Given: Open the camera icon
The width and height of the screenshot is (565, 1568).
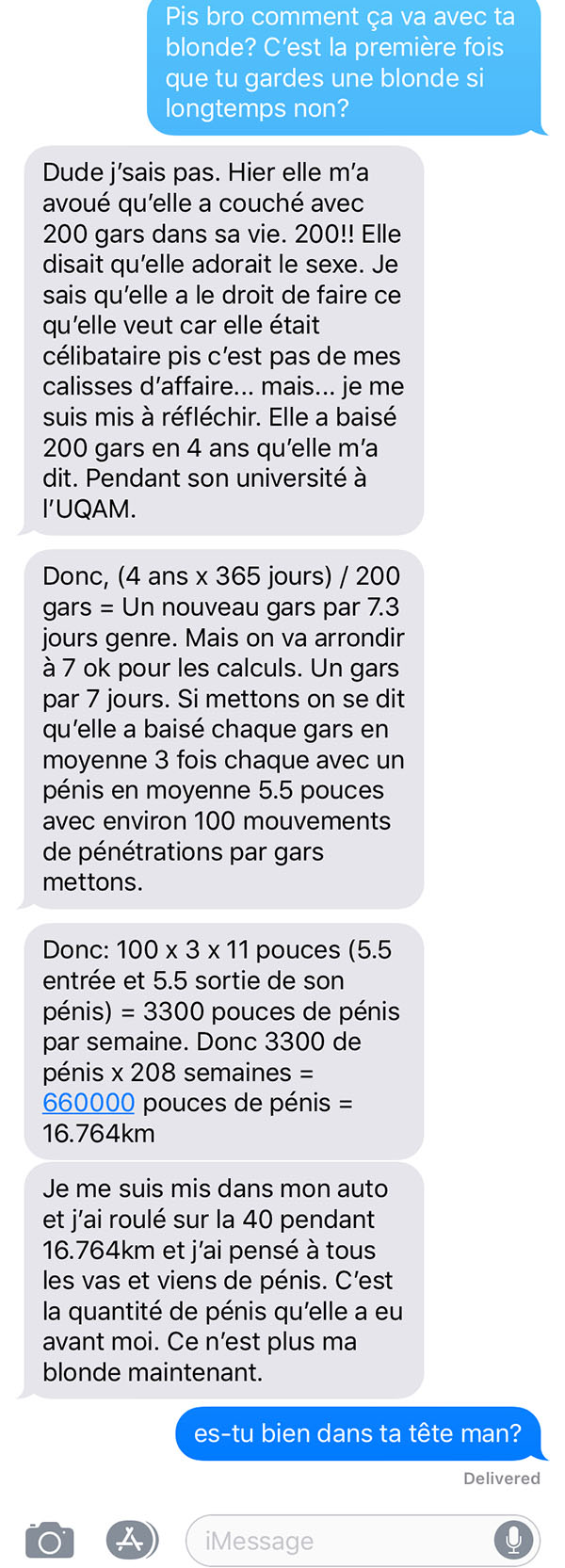Looking at the screenshot, I should point(49,1541).
